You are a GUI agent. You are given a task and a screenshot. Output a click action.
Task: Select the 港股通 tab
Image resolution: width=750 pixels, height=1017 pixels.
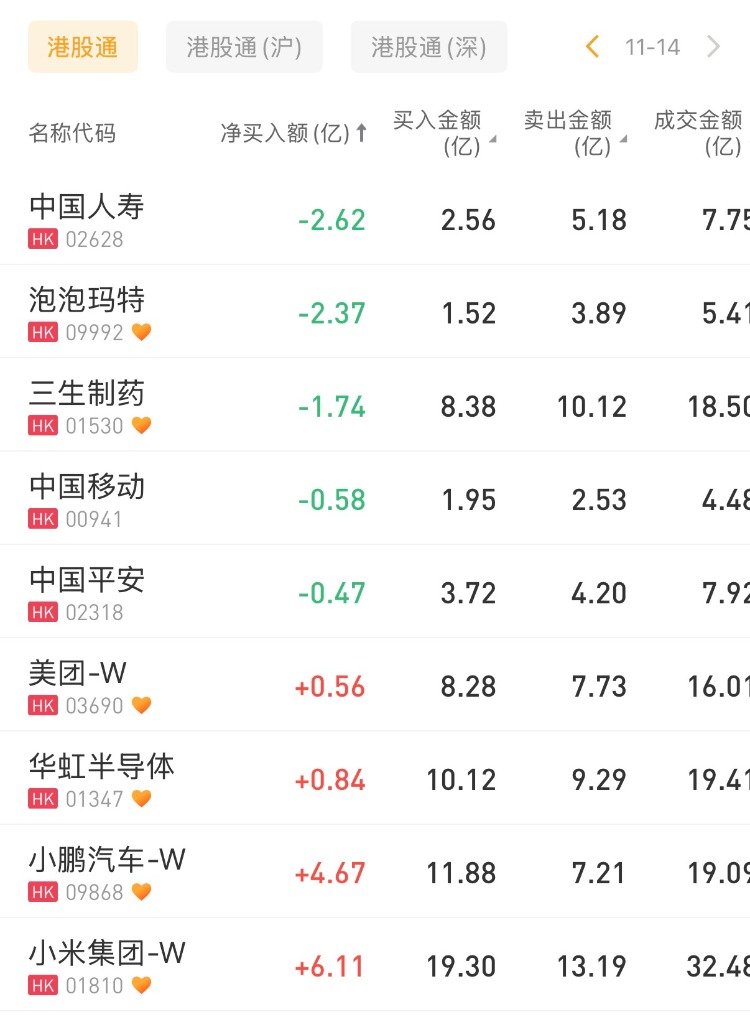(x=82, y=47)
